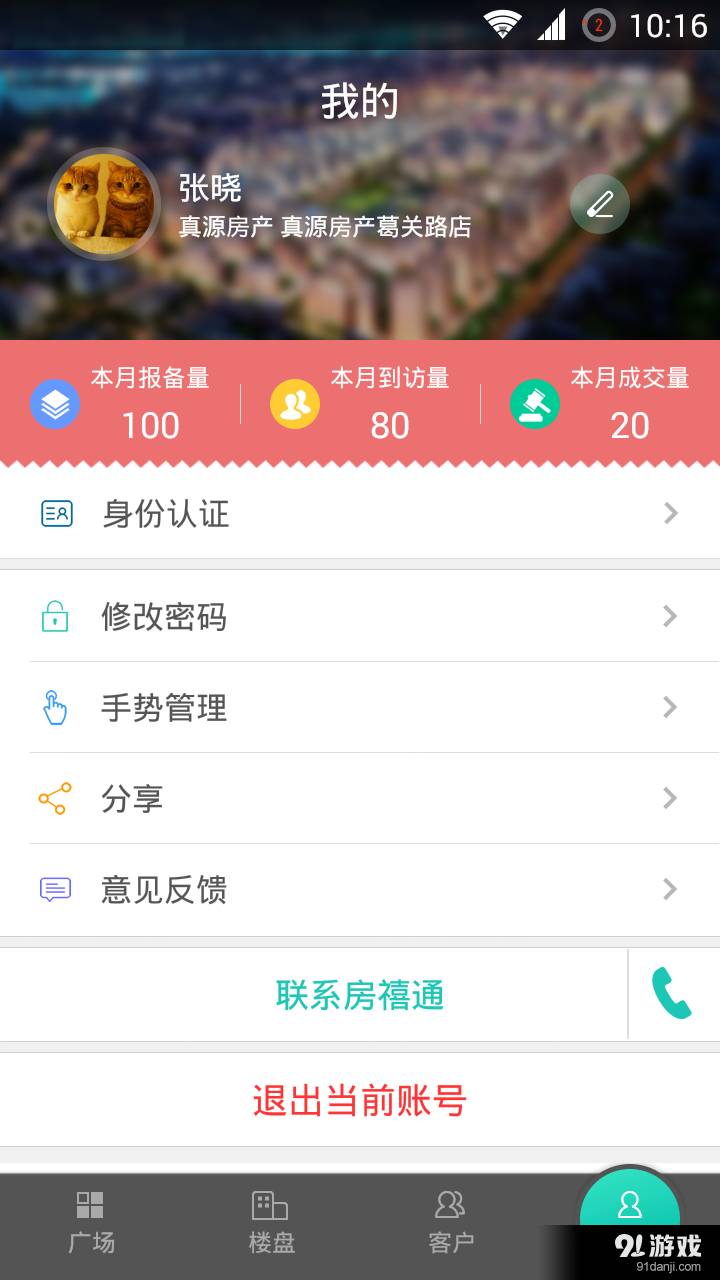Expand 身份认证 via its right chevron
The height and width of the screenshot is (1280, 720).
(671, 513)
